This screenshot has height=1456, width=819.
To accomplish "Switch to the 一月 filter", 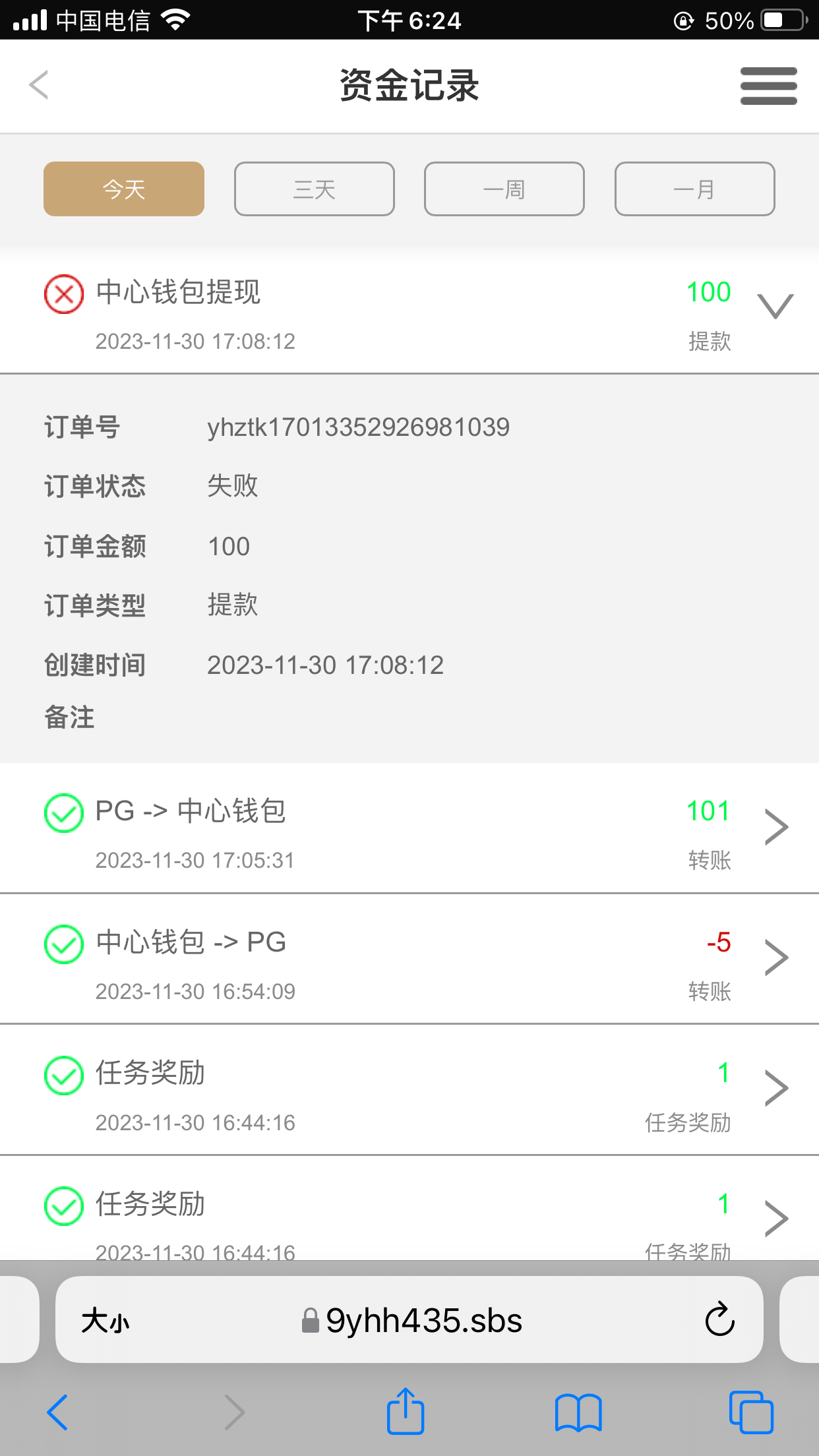I will (x=694, y=189).
